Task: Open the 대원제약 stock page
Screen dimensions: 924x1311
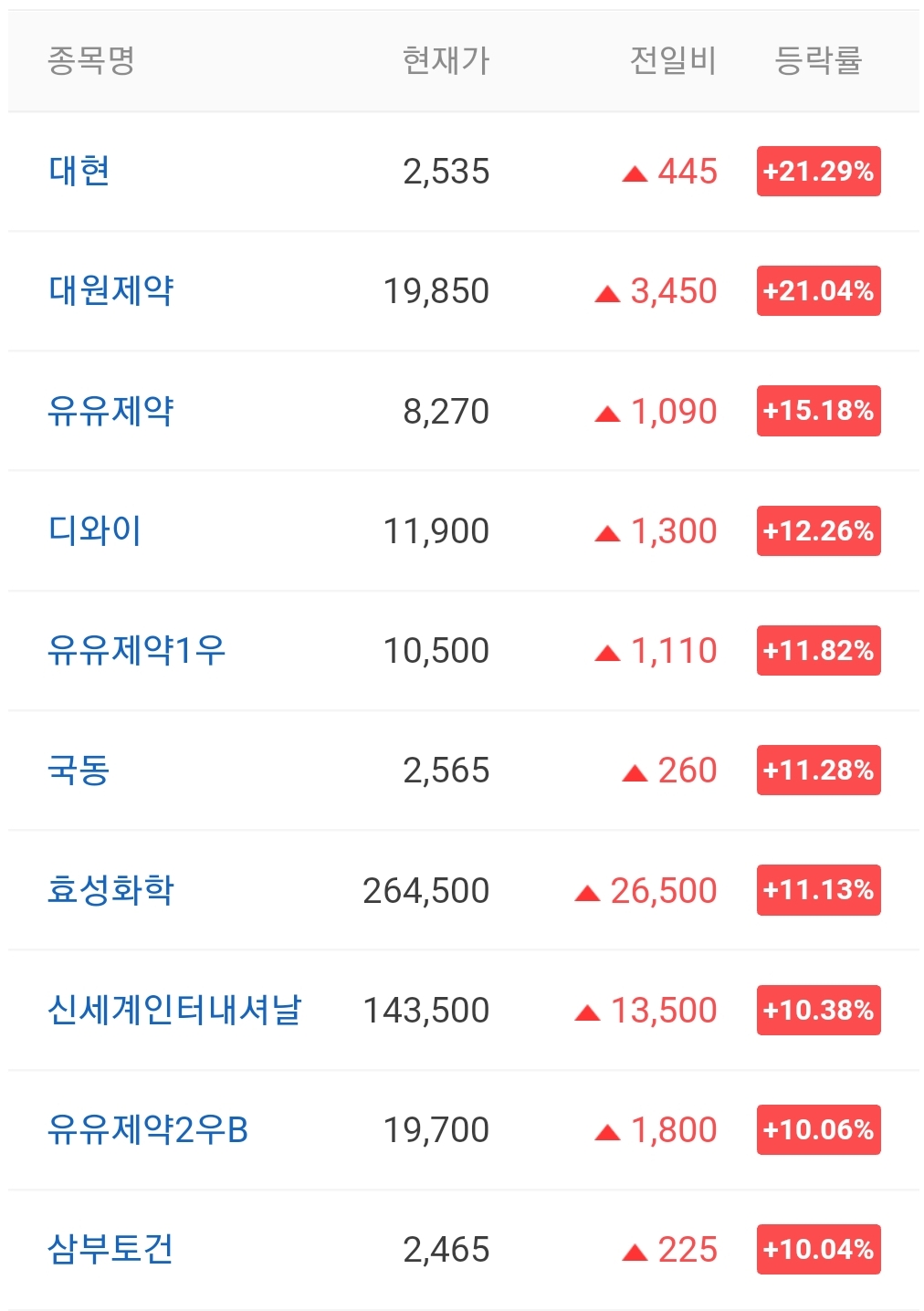Action: click(110, 291)
